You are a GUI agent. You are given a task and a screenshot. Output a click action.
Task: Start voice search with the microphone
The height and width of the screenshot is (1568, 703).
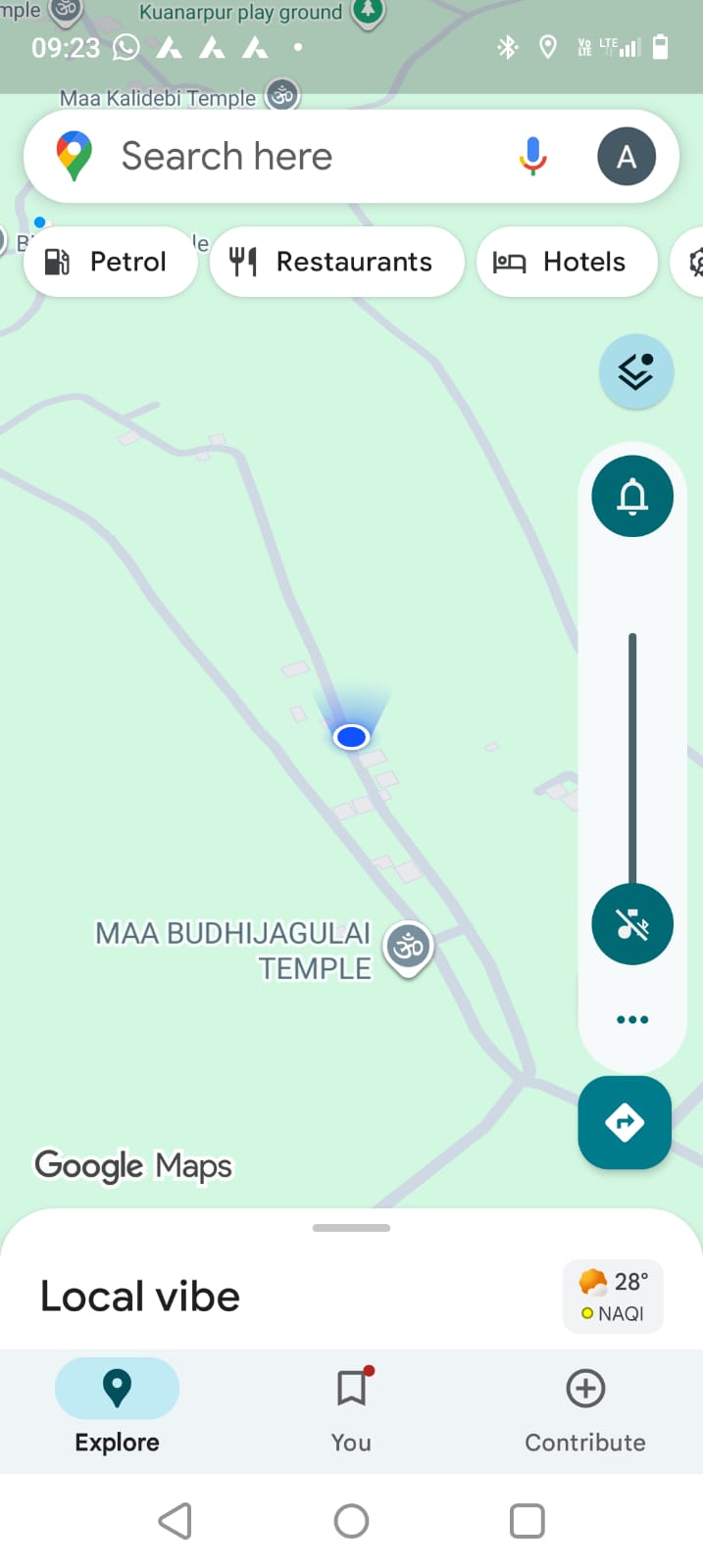[x=532, y=157]
